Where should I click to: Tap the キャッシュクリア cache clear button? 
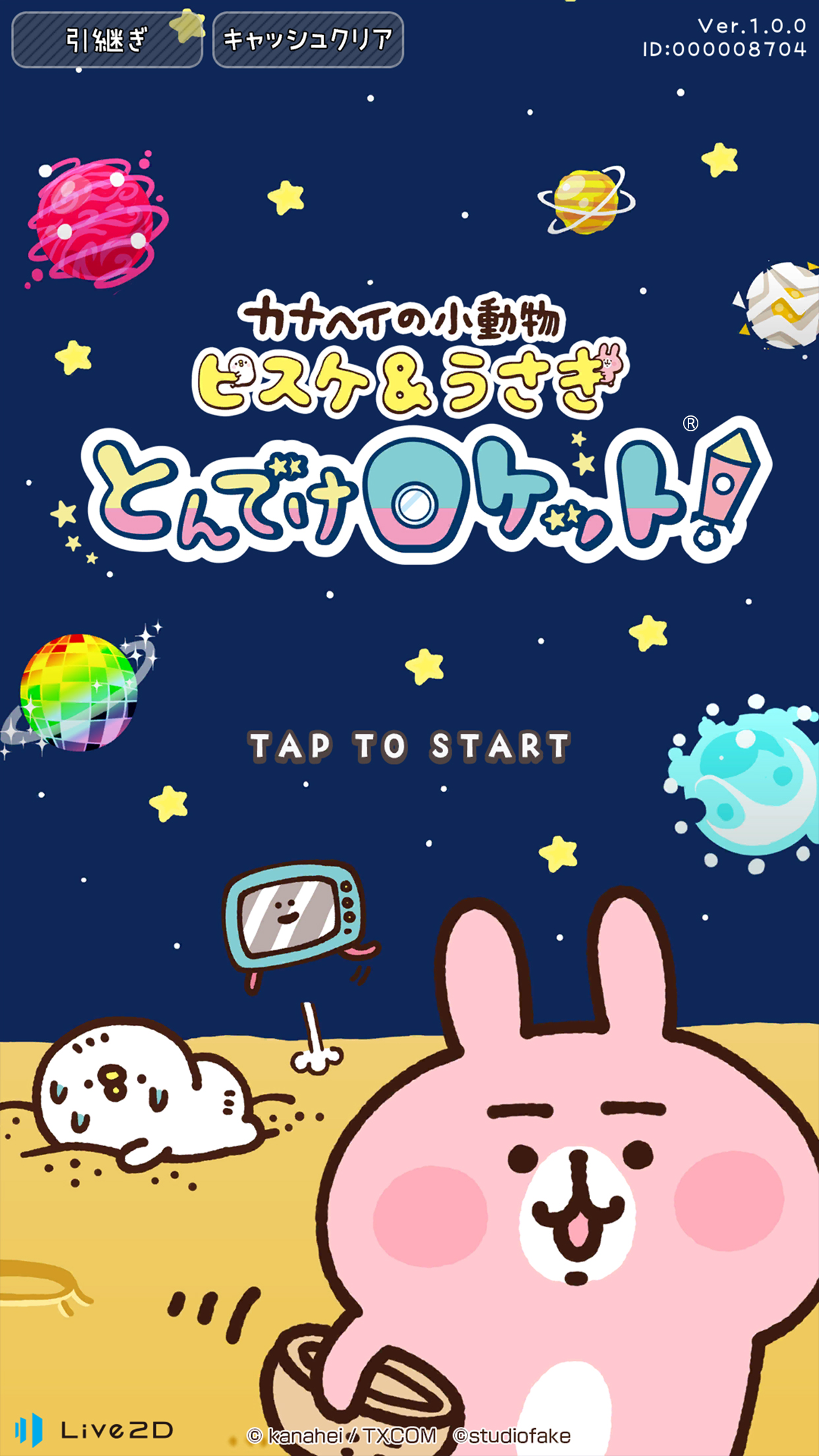(x=308, y=40)
